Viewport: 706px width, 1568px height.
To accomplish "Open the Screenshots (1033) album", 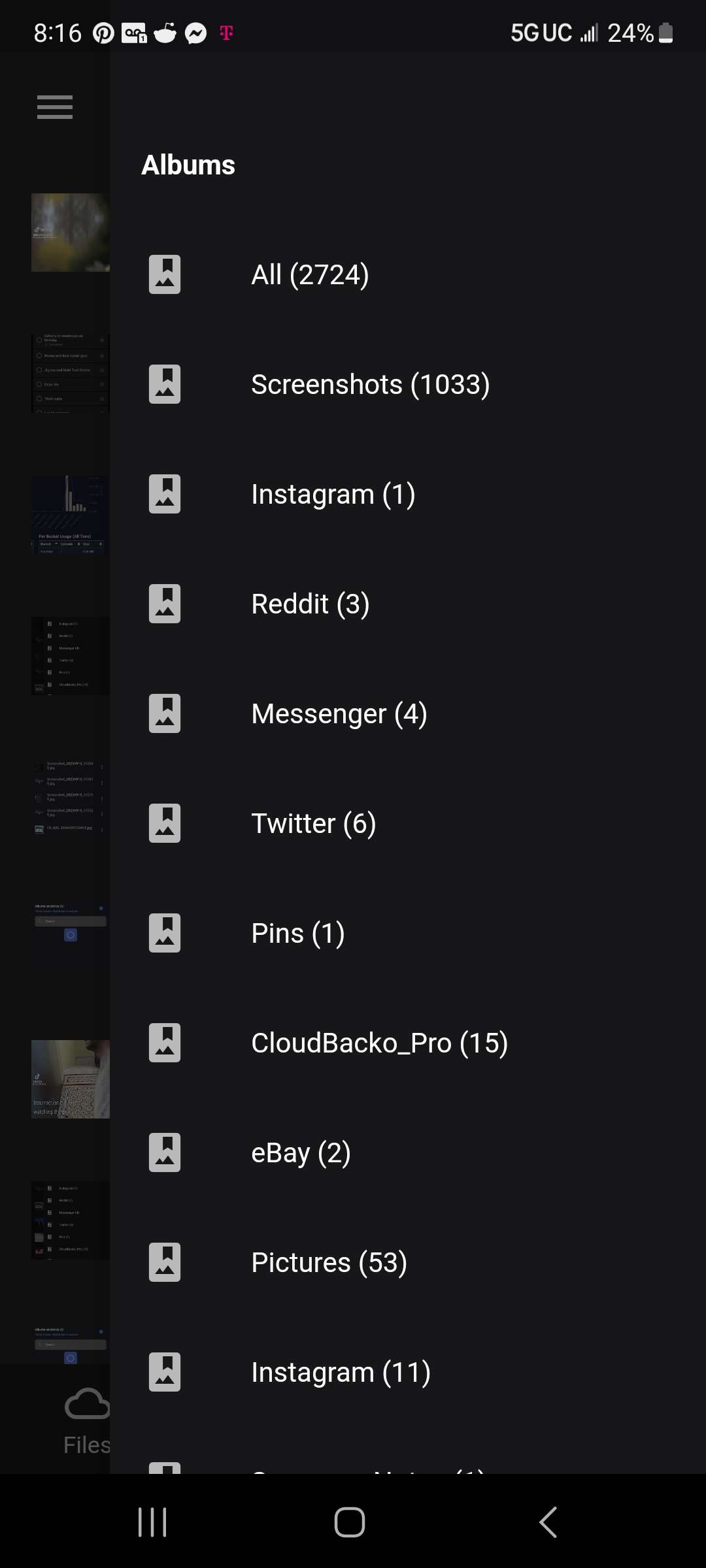I will (x=408, y=384).
